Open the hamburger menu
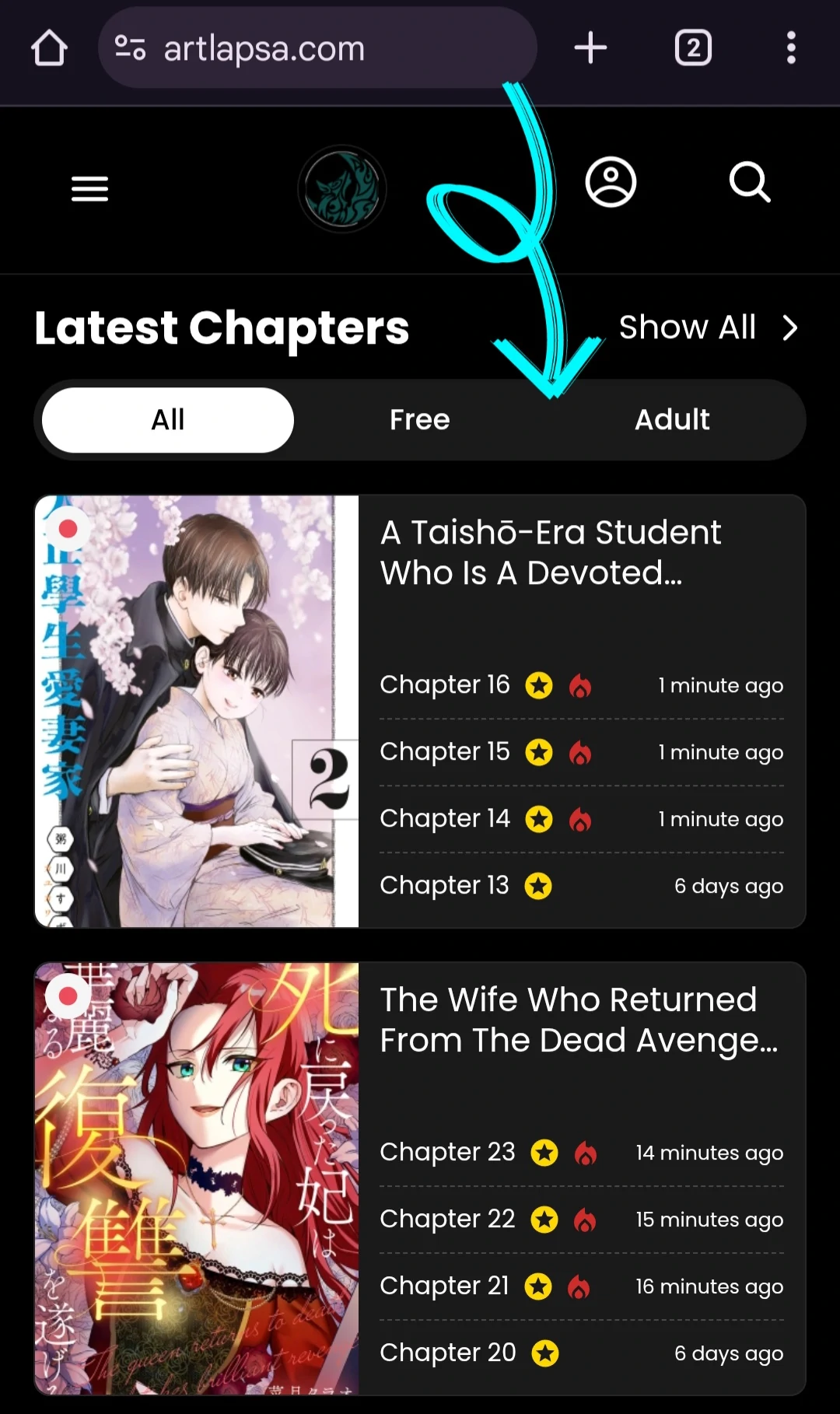Screen dimensions: 840x1414 click(x=89, y=189)
